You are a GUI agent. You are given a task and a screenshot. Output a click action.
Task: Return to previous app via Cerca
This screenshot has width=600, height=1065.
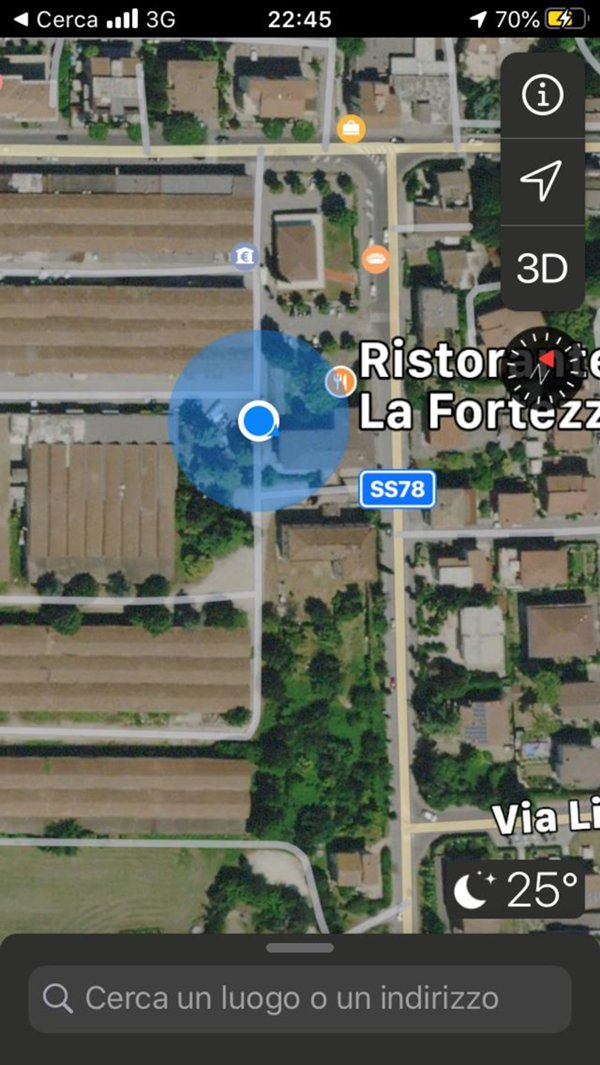click(x=56, y=19)
